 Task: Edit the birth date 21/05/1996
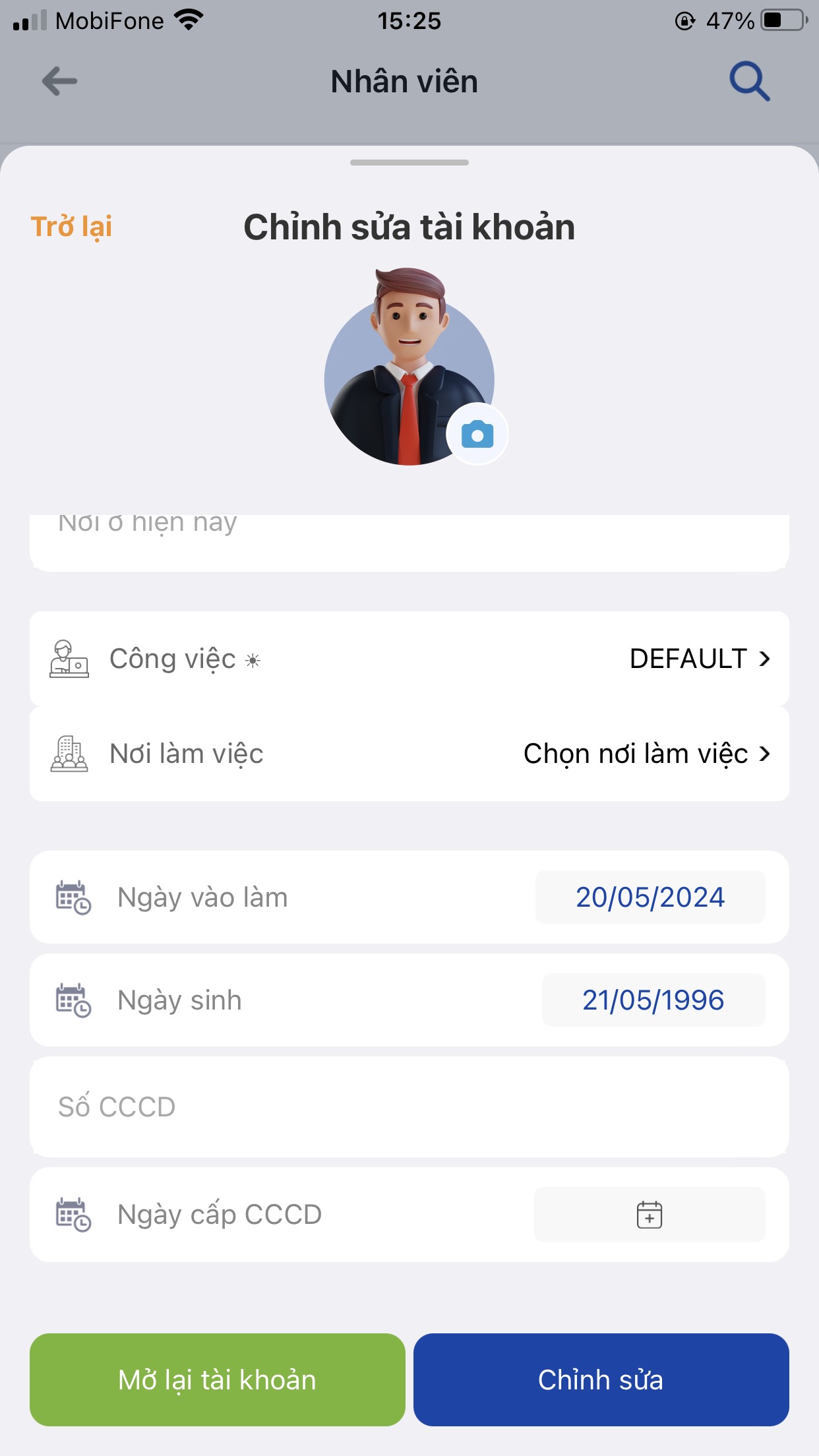(653, 1000)
